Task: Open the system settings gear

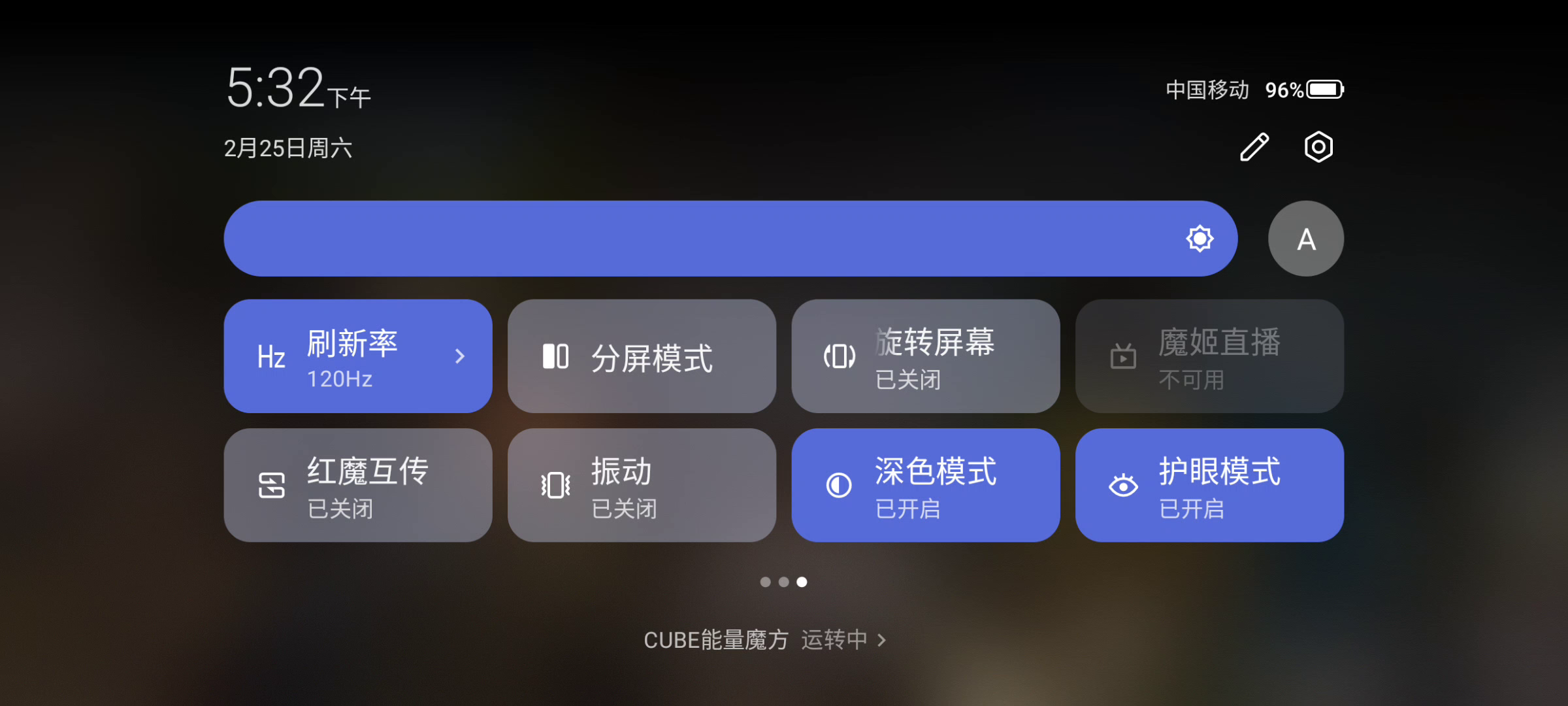Action: click(1318, 147)
